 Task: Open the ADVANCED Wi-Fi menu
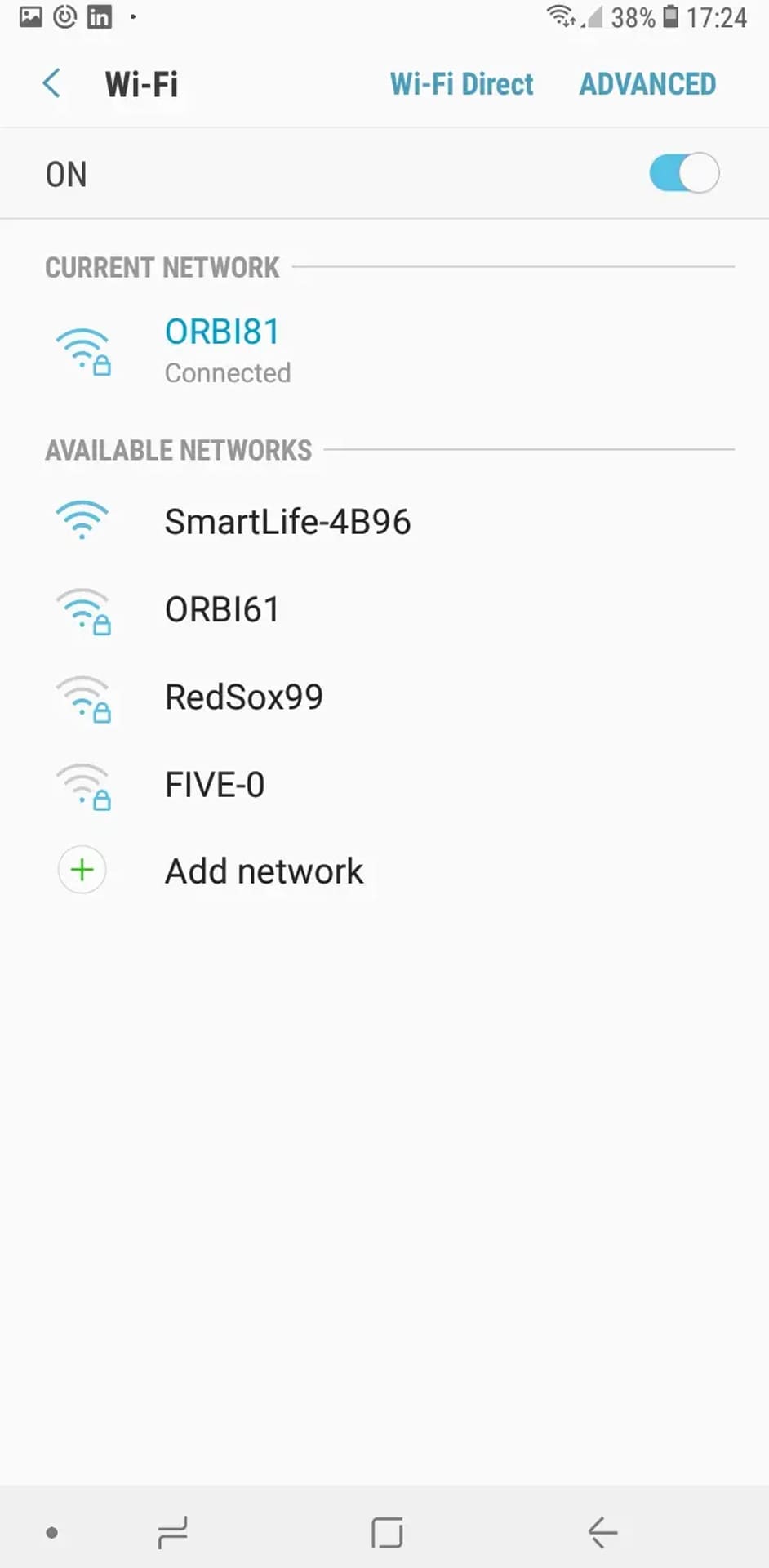[647, 84]
